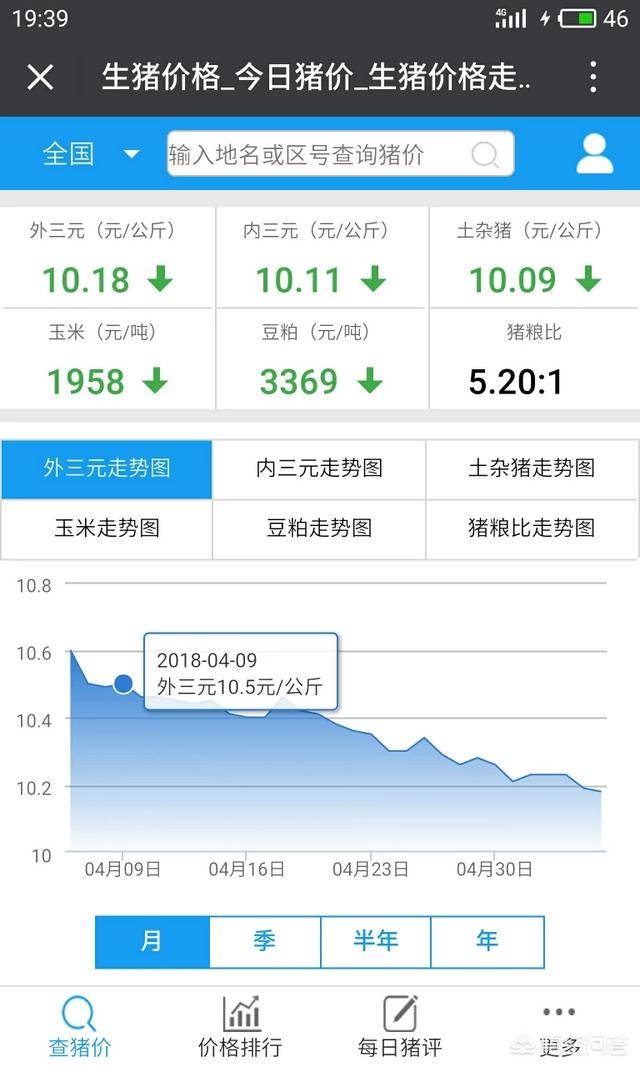
Task: View the 猪粮比走势图 chart
Action: tap(532, 529)
